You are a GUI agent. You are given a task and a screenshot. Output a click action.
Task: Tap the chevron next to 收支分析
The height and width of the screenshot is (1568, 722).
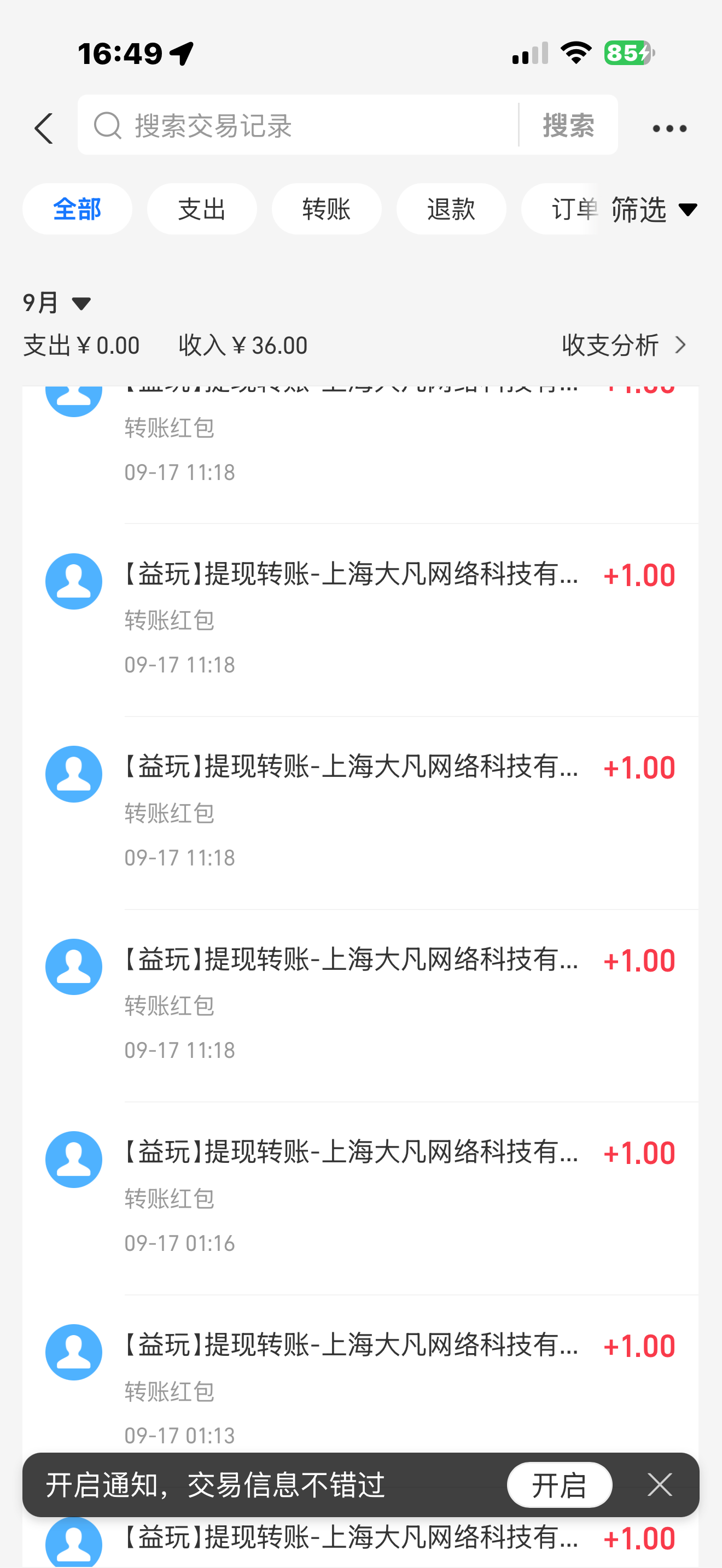pos(680,344)
